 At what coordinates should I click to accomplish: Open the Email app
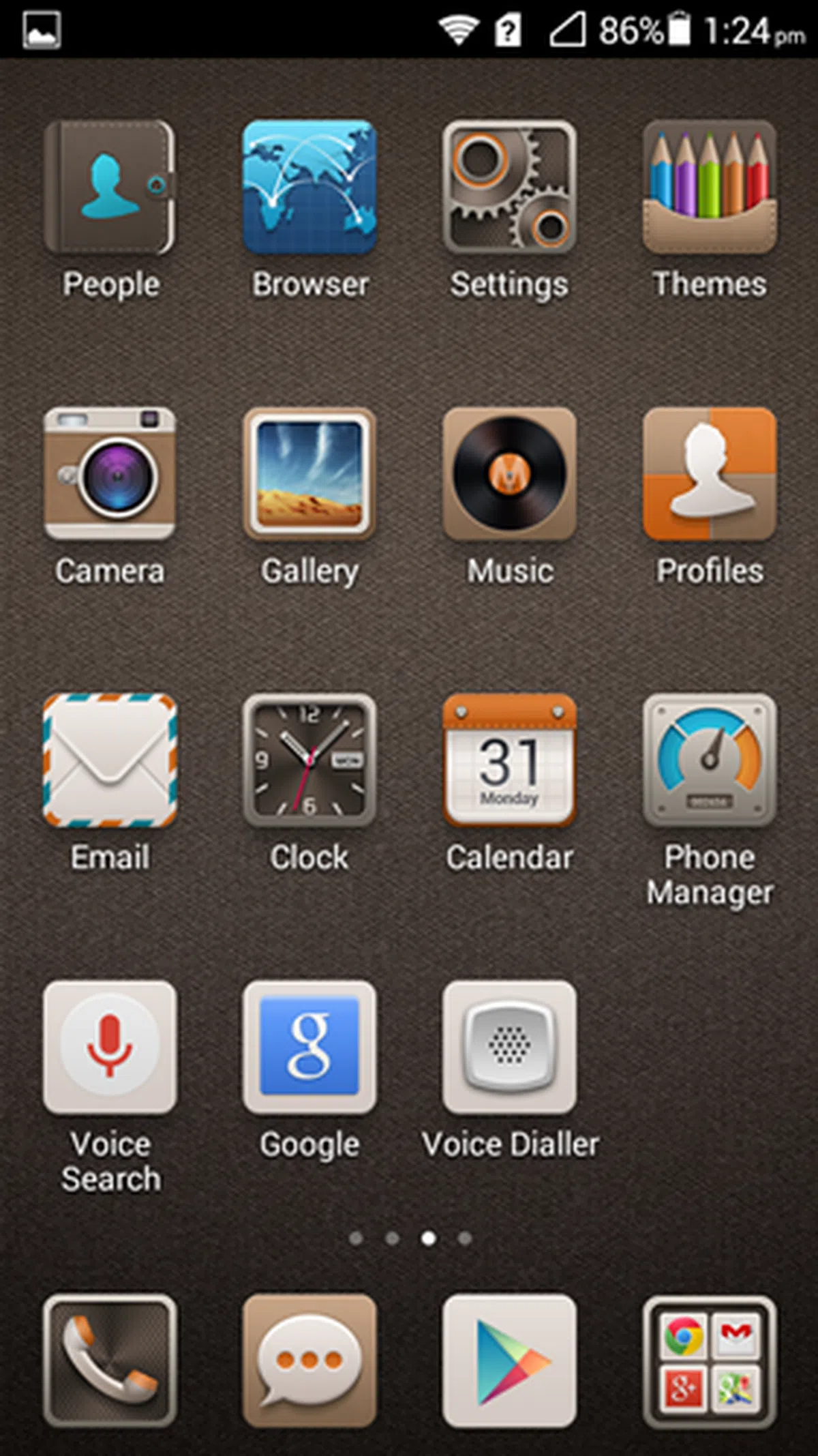(x=109, y=760)
